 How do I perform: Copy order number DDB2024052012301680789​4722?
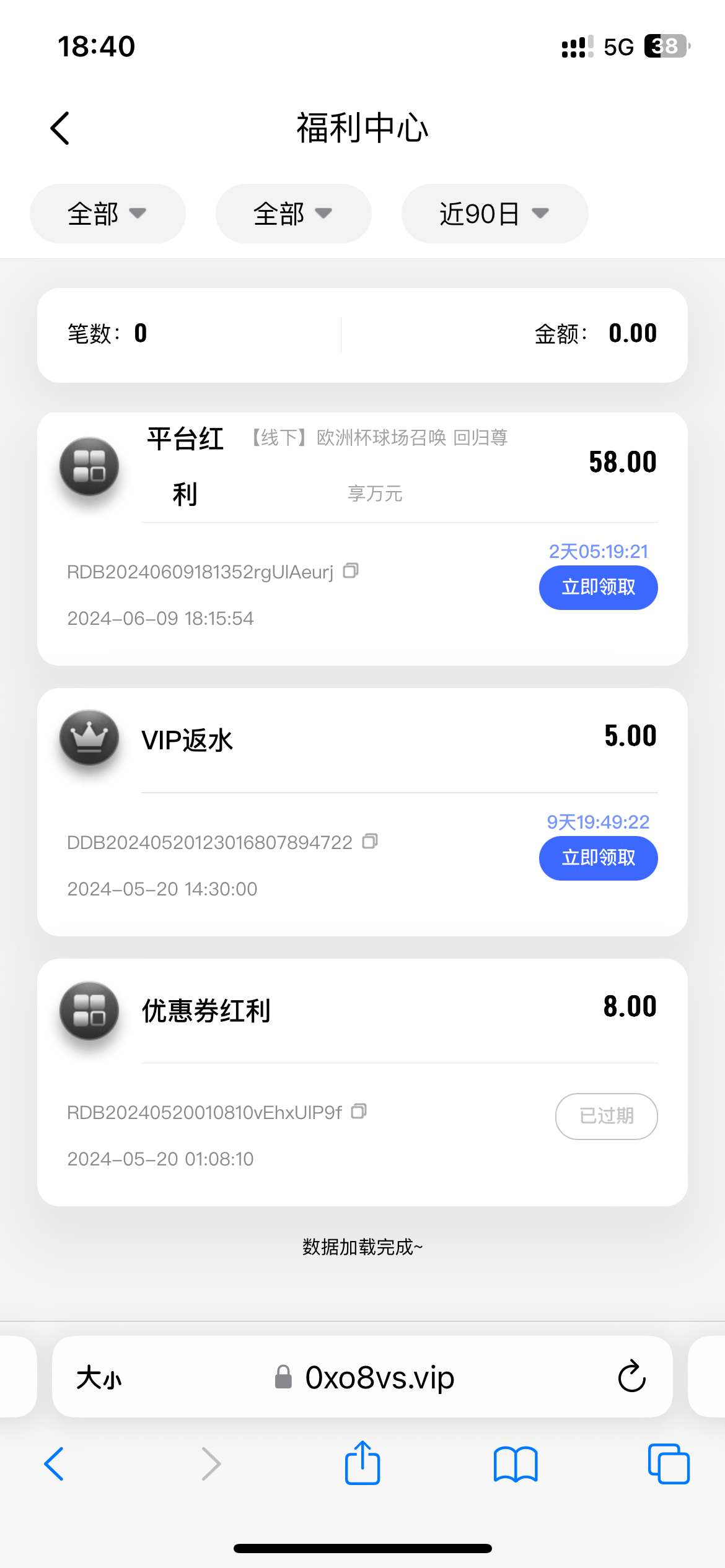coord(370,841)
